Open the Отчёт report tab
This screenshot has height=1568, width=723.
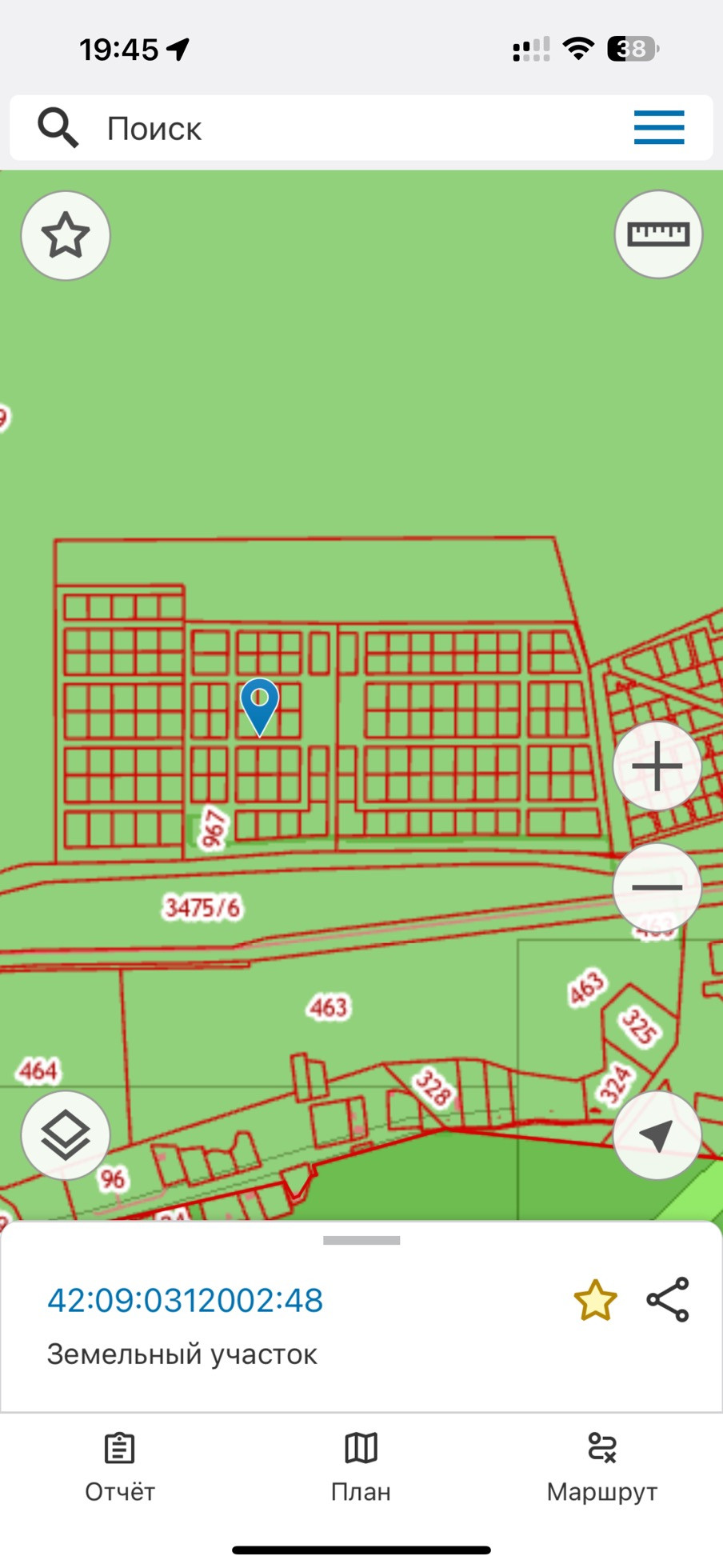pyautogui.click(x=120, y=1467)
